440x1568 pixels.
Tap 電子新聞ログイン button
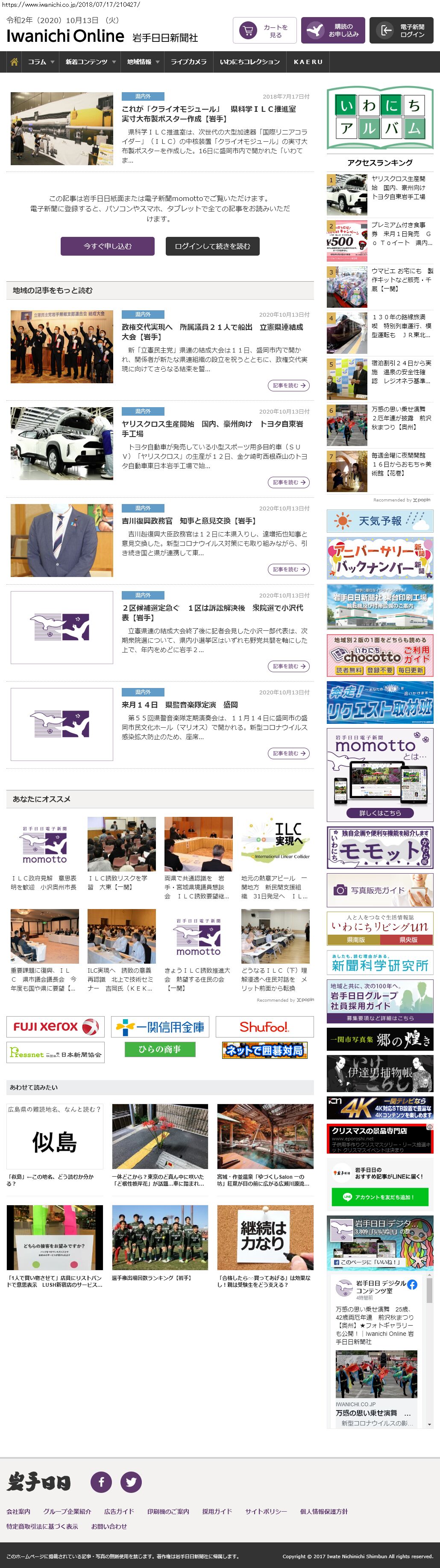click(402, 30)
